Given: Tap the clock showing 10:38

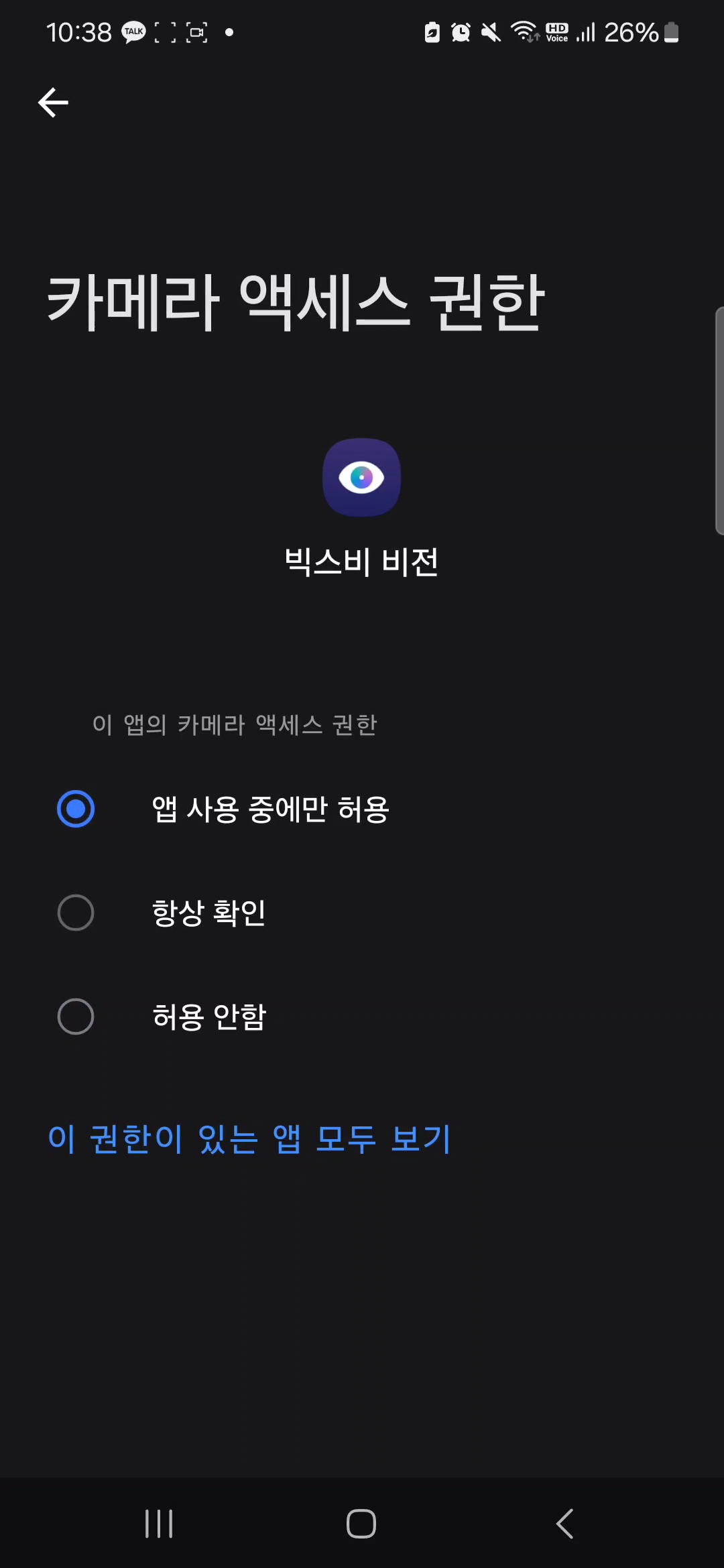Looking at the screenshot, I should click(80, 31).
